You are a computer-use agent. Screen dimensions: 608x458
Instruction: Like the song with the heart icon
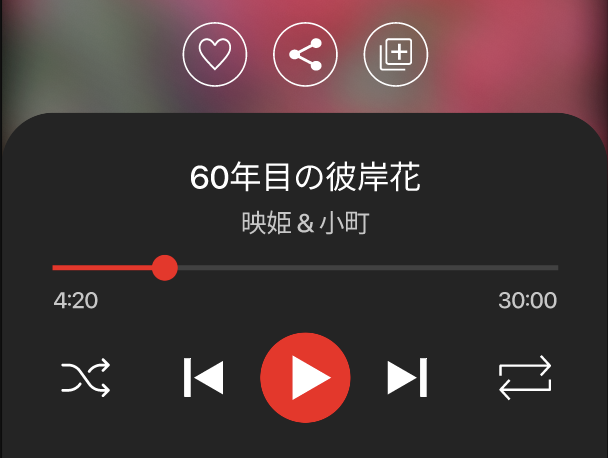point(214,55)
